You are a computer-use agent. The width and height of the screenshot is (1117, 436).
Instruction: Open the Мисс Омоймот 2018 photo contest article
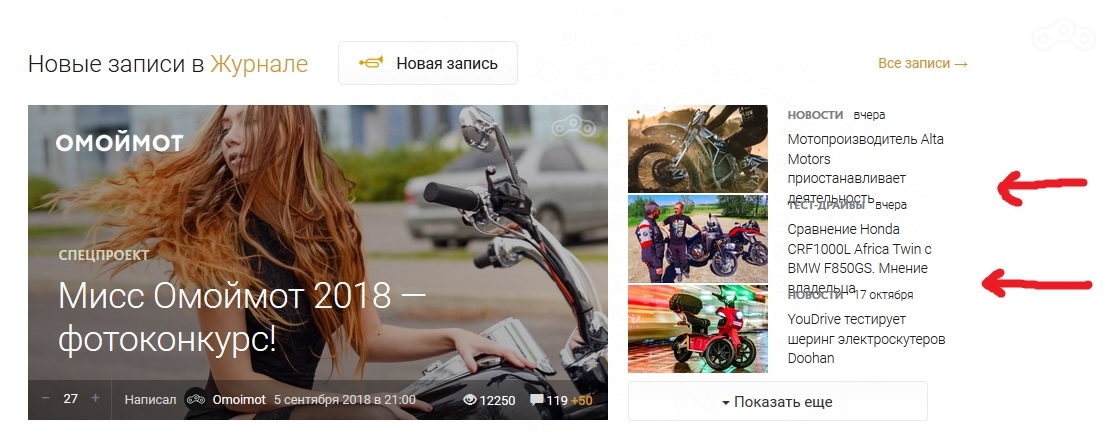[241, 318]
